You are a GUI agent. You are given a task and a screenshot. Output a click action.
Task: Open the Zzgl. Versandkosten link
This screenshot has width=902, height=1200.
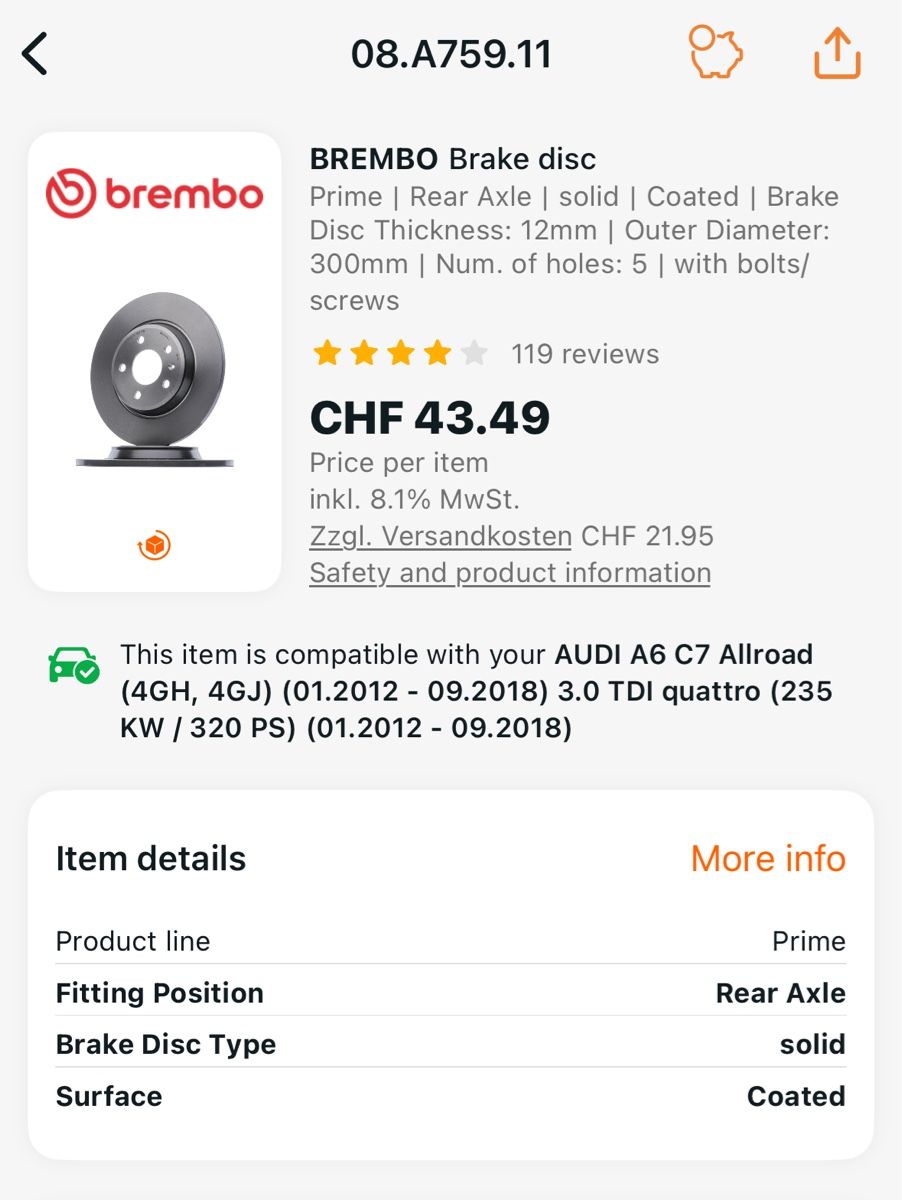440,536
